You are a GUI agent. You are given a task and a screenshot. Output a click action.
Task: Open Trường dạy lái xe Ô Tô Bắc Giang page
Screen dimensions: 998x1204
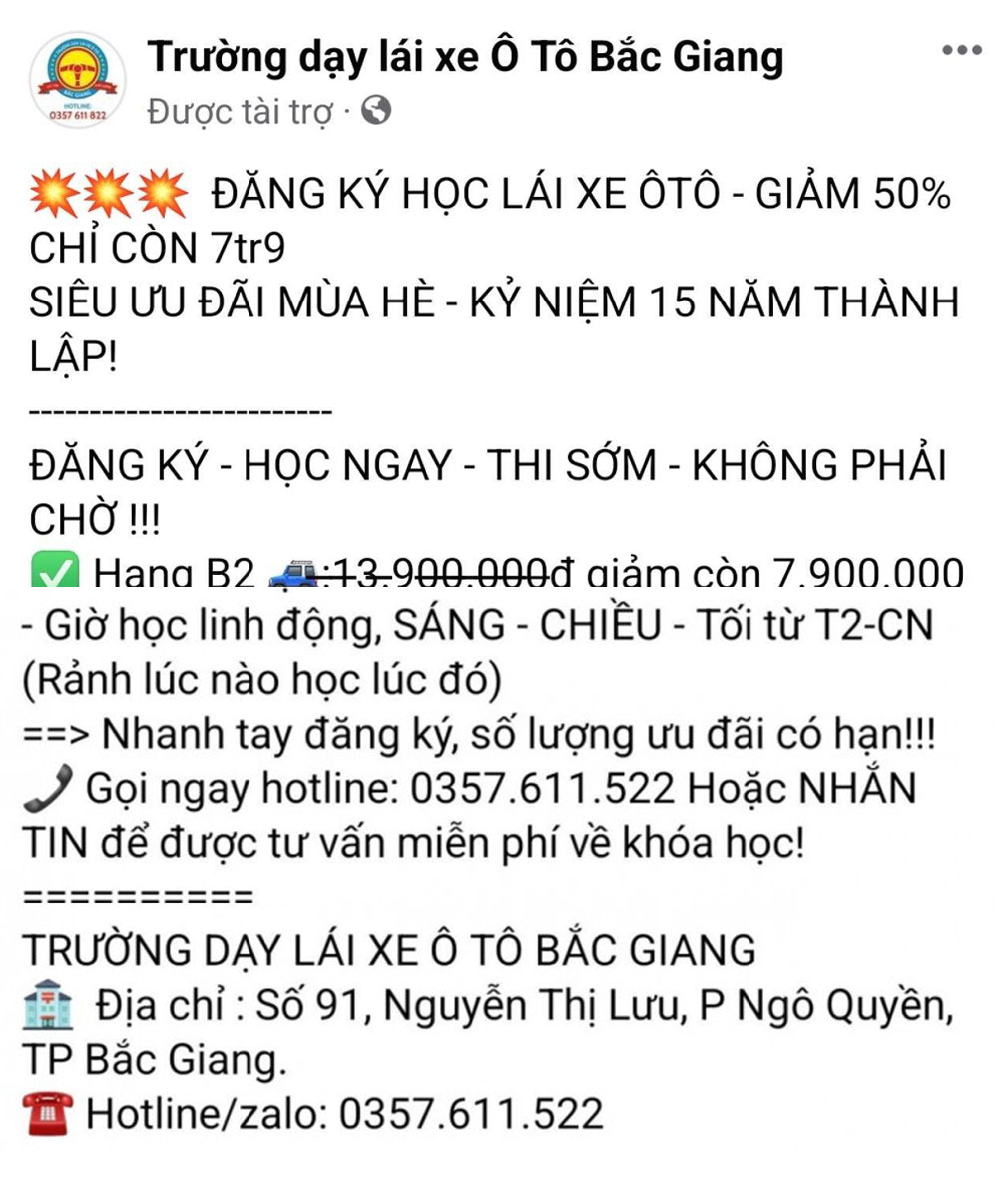[465, 58]
